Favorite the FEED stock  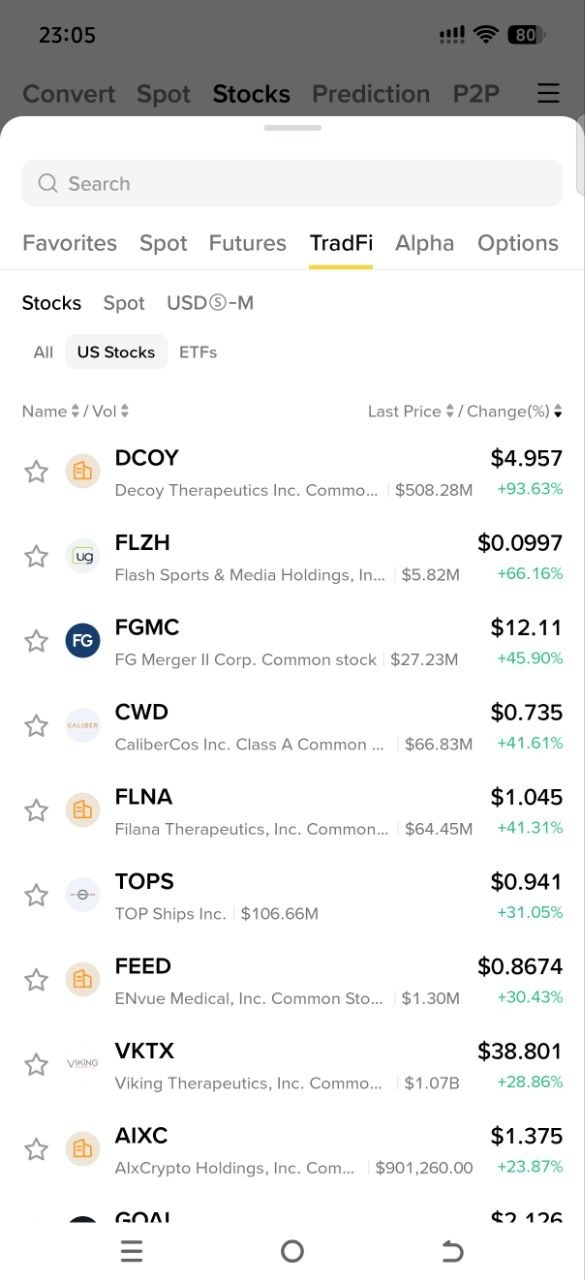tap(36, 980)
